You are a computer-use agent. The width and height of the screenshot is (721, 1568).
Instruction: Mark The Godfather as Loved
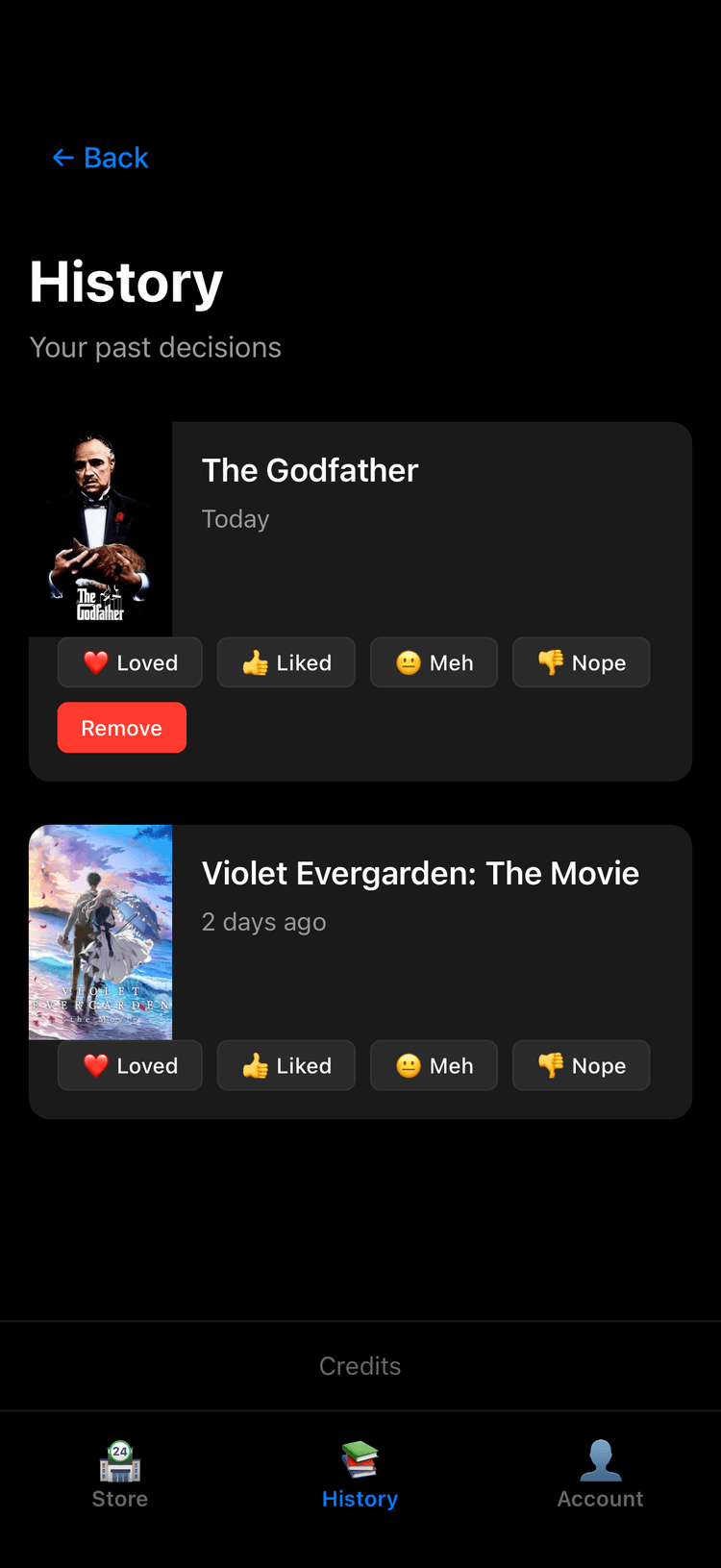pos(130,662)
